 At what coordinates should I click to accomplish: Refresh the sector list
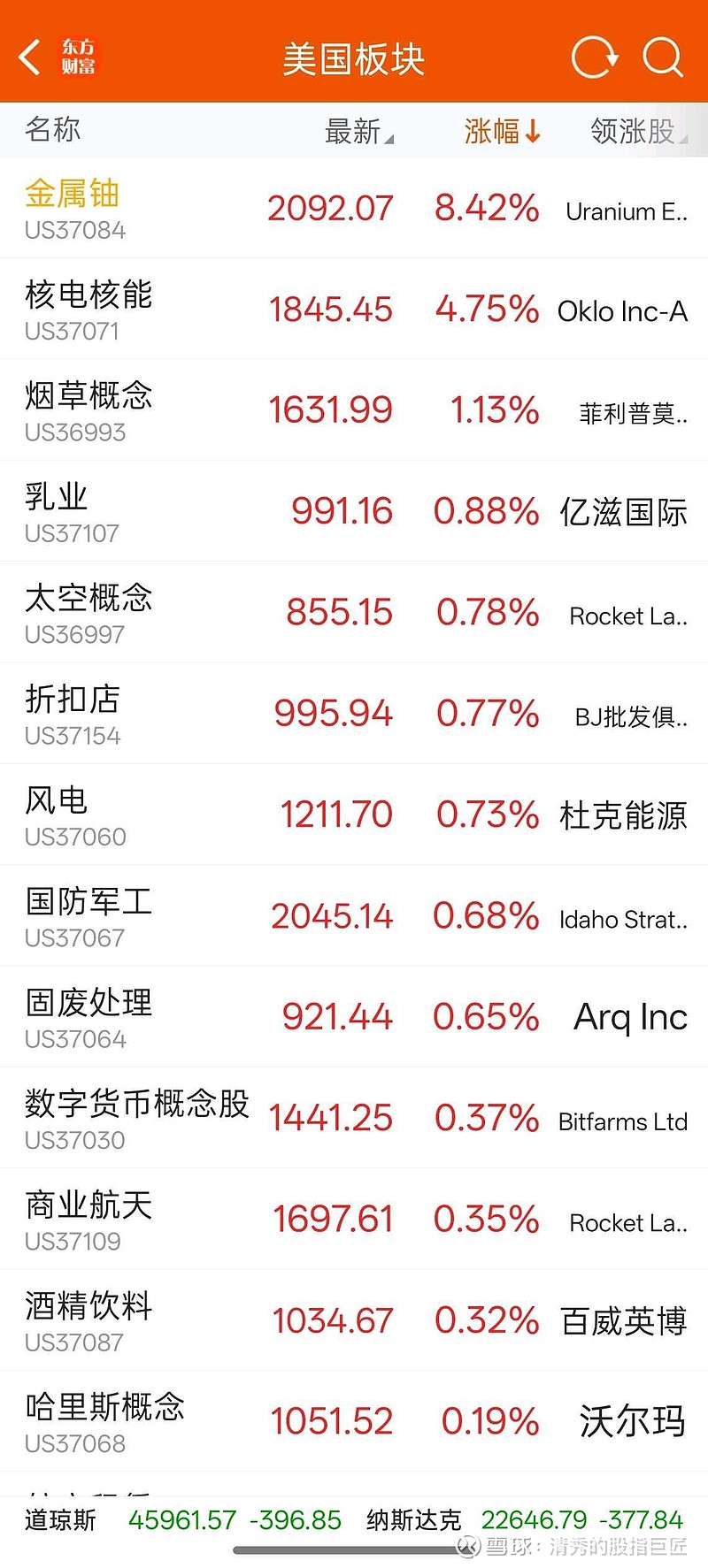click(594, 57)
